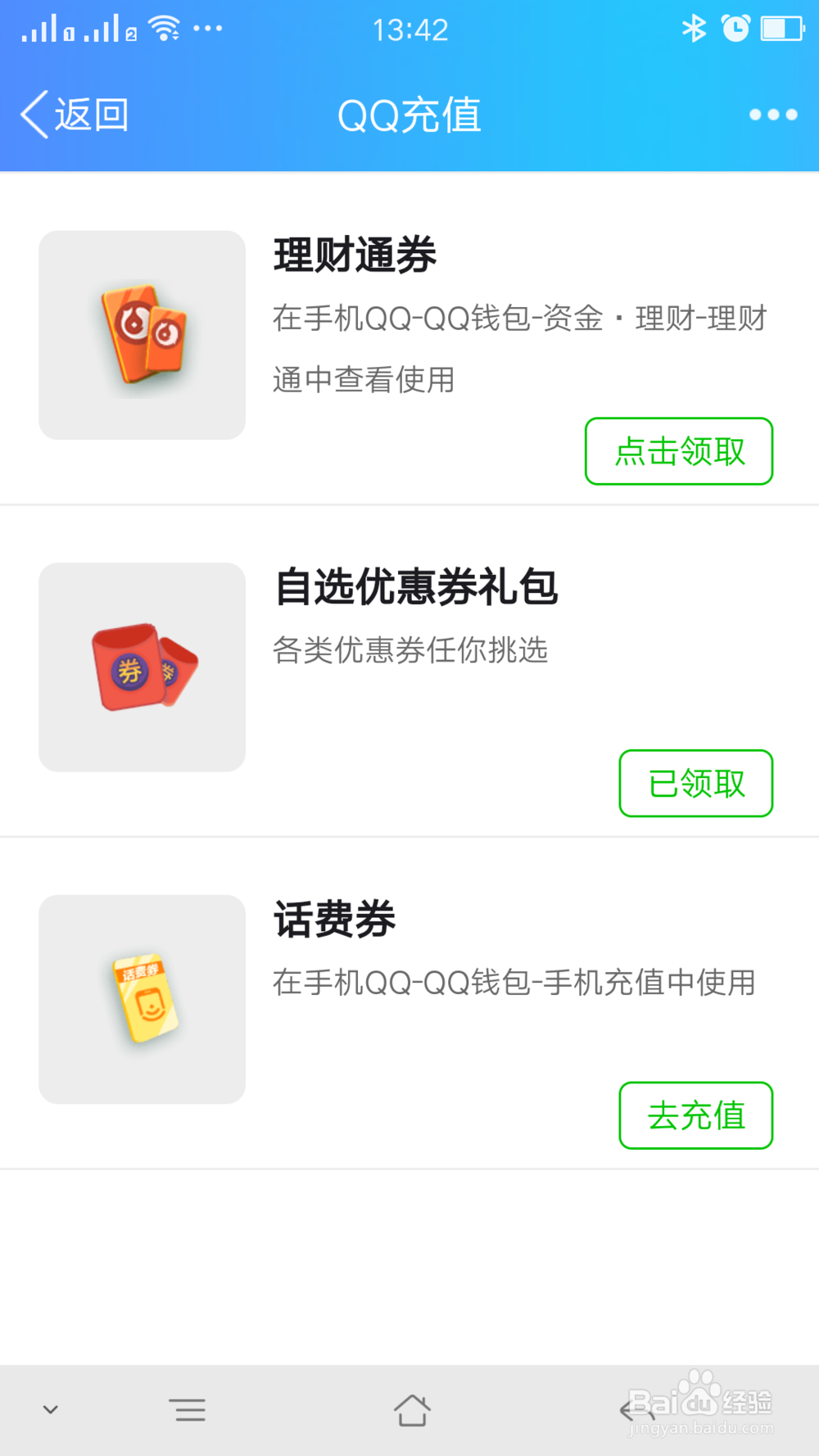Tap 去充值 under 话费券
The width and height of the screenshot is (819, 1456).
pos(695,1115)
